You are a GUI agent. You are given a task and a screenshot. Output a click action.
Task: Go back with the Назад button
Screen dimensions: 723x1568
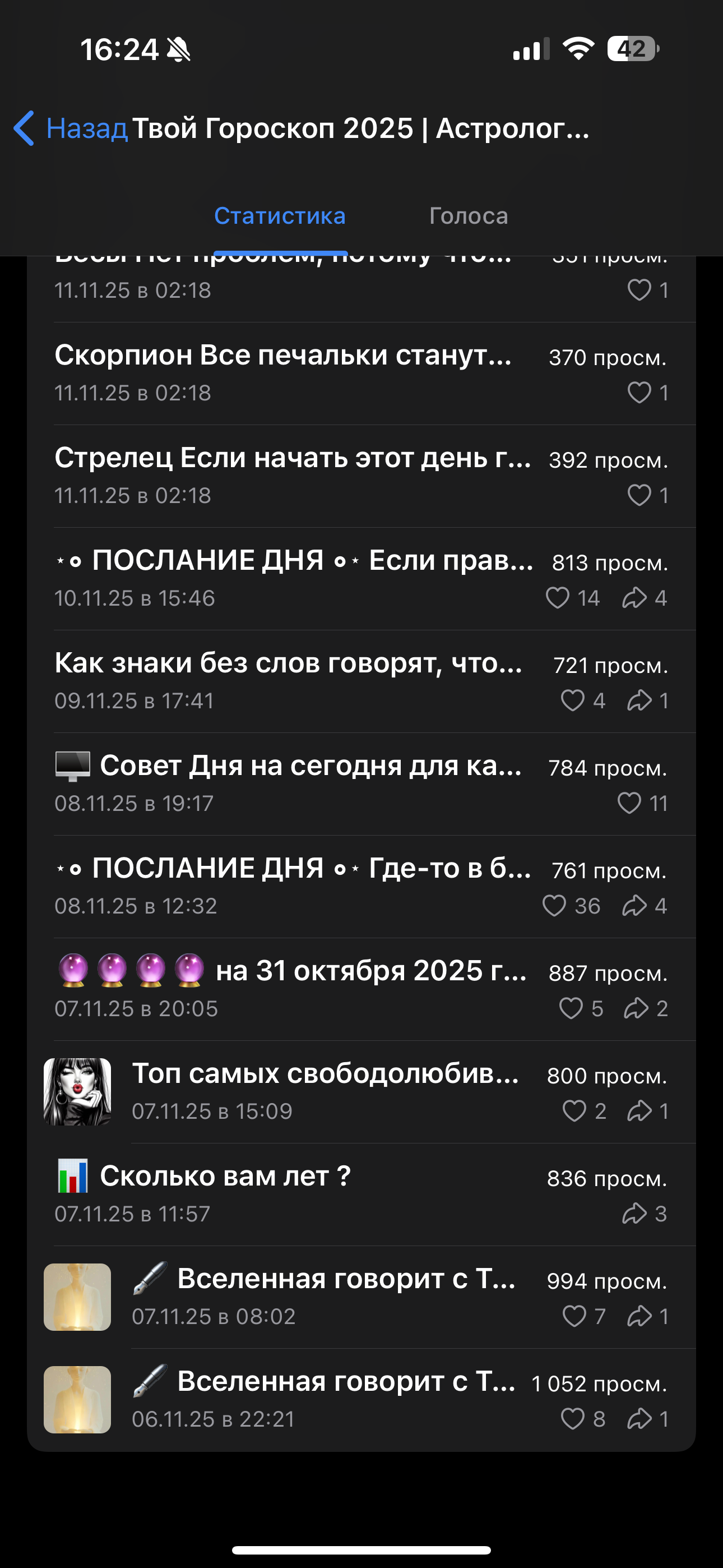[71, 128]
